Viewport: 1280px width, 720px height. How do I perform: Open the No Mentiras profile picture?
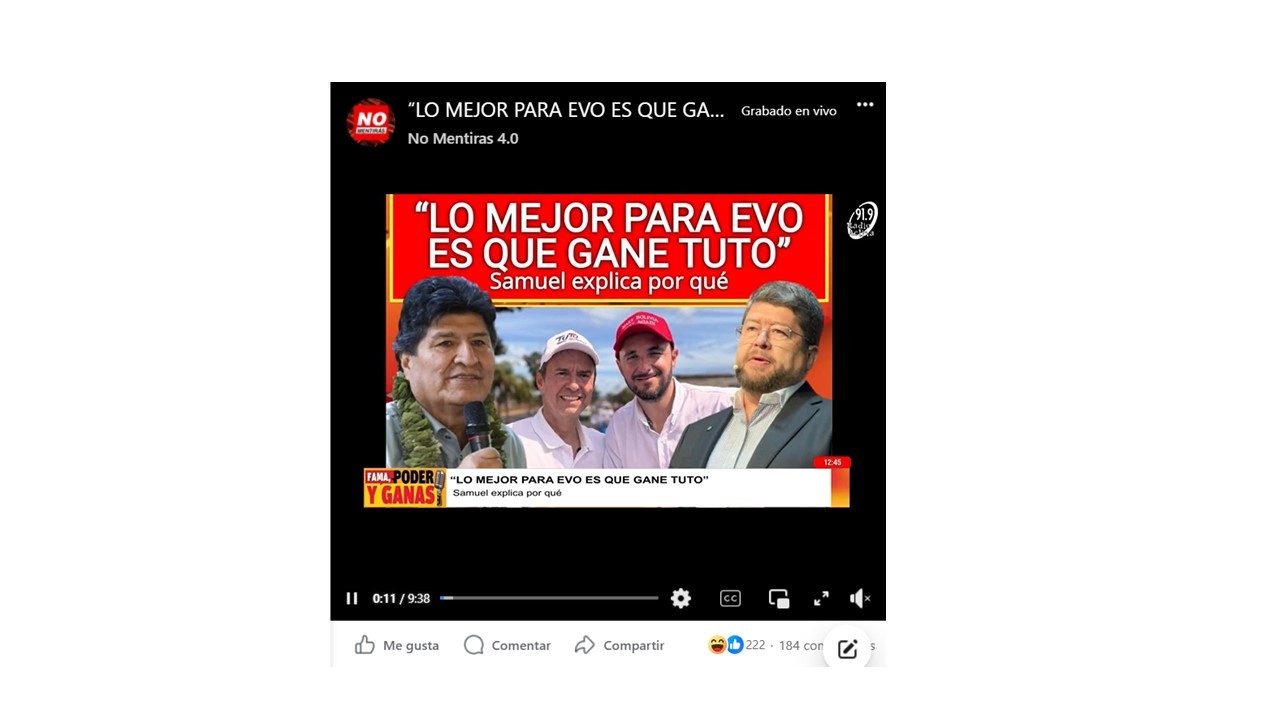(x=371, y=122)
